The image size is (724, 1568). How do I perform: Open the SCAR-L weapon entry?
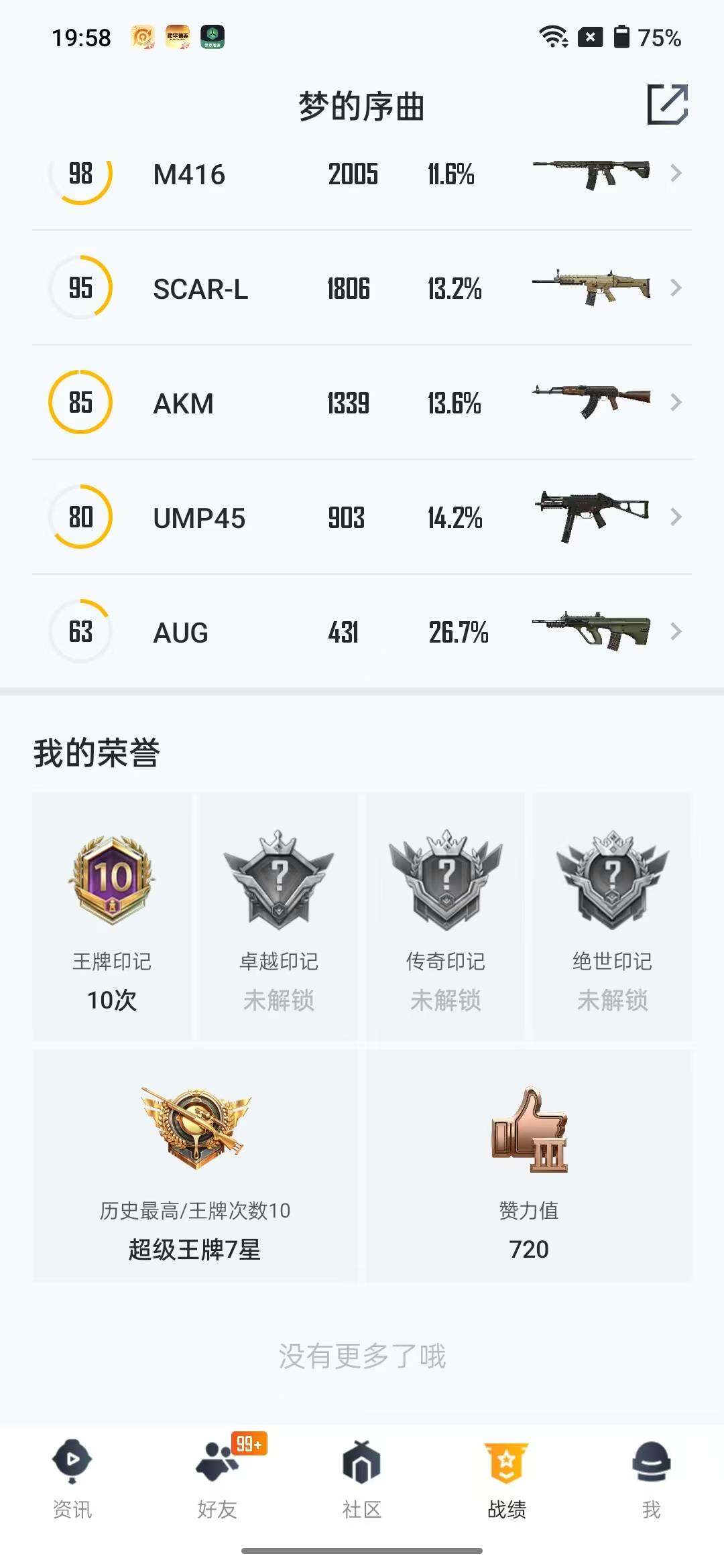[x=362, y=288]
